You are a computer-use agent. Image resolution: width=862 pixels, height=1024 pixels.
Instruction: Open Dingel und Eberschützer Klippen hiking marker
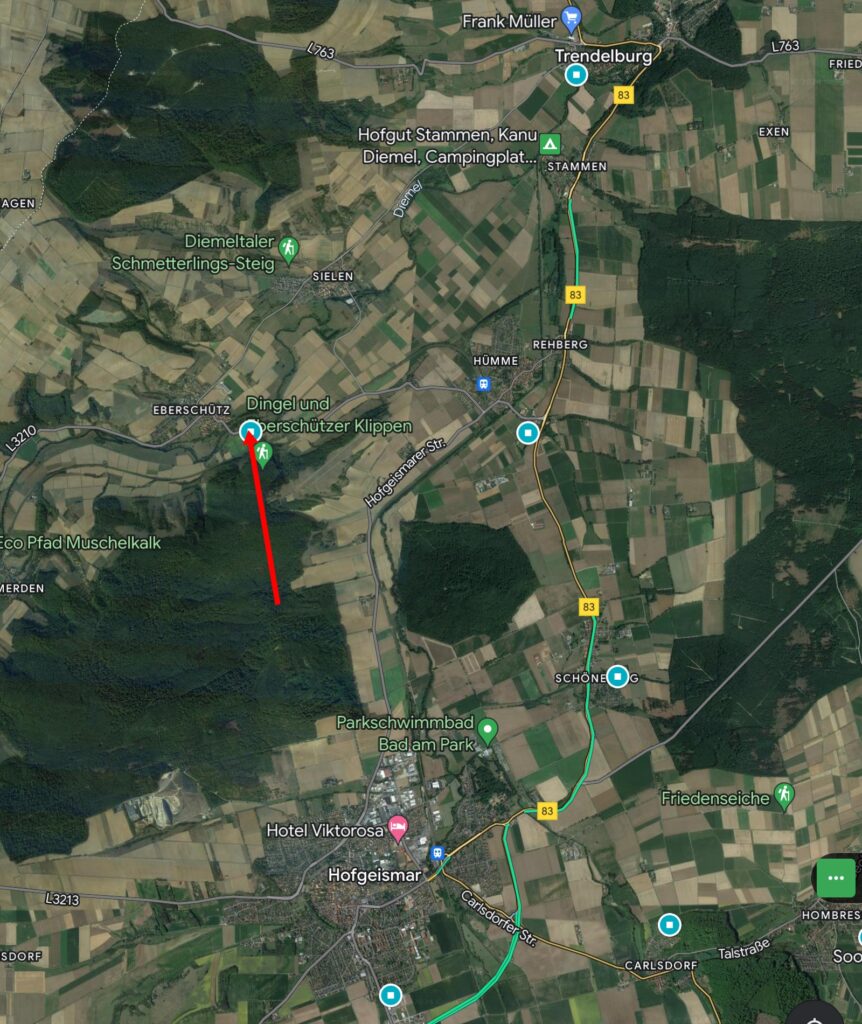pos(262,453)
